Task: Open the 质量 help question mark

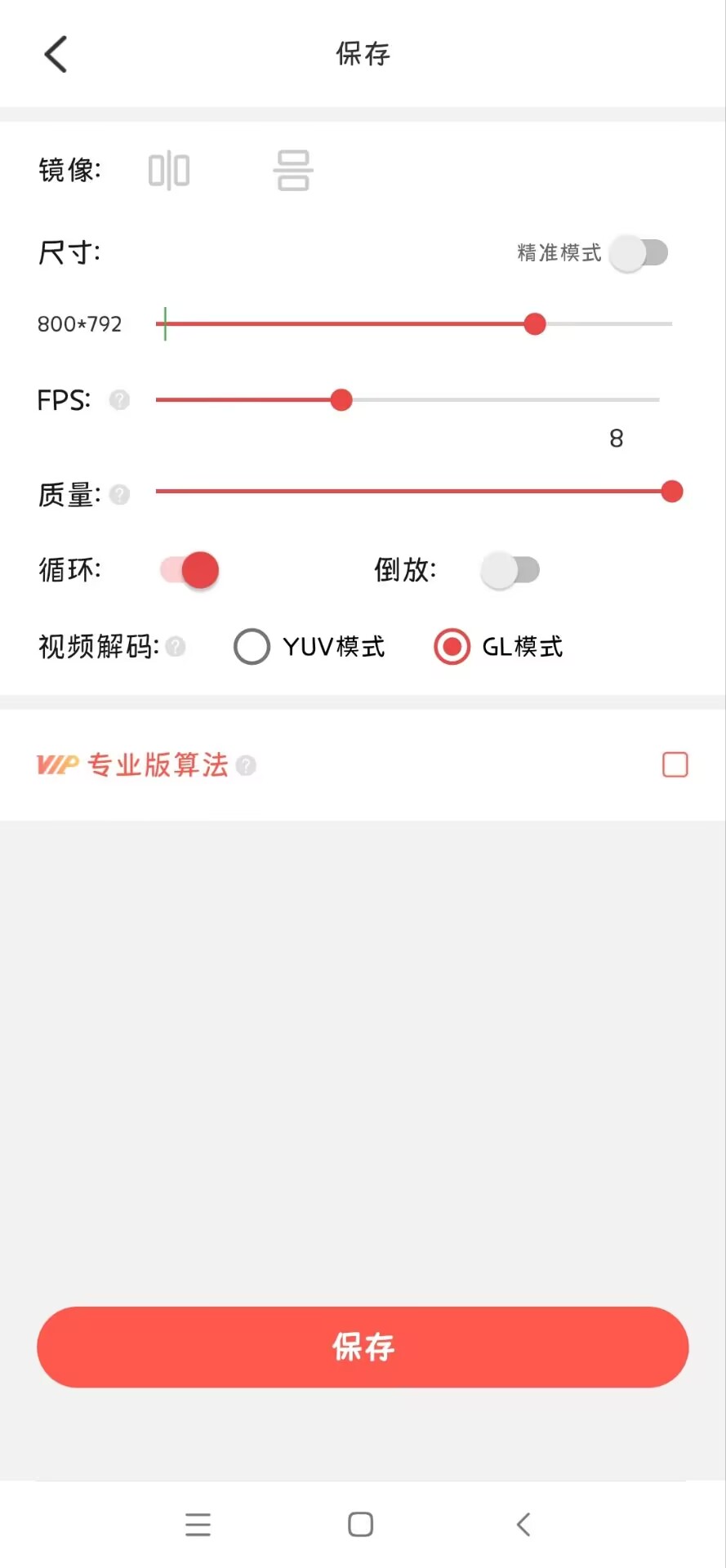Action: click(119, 495)
